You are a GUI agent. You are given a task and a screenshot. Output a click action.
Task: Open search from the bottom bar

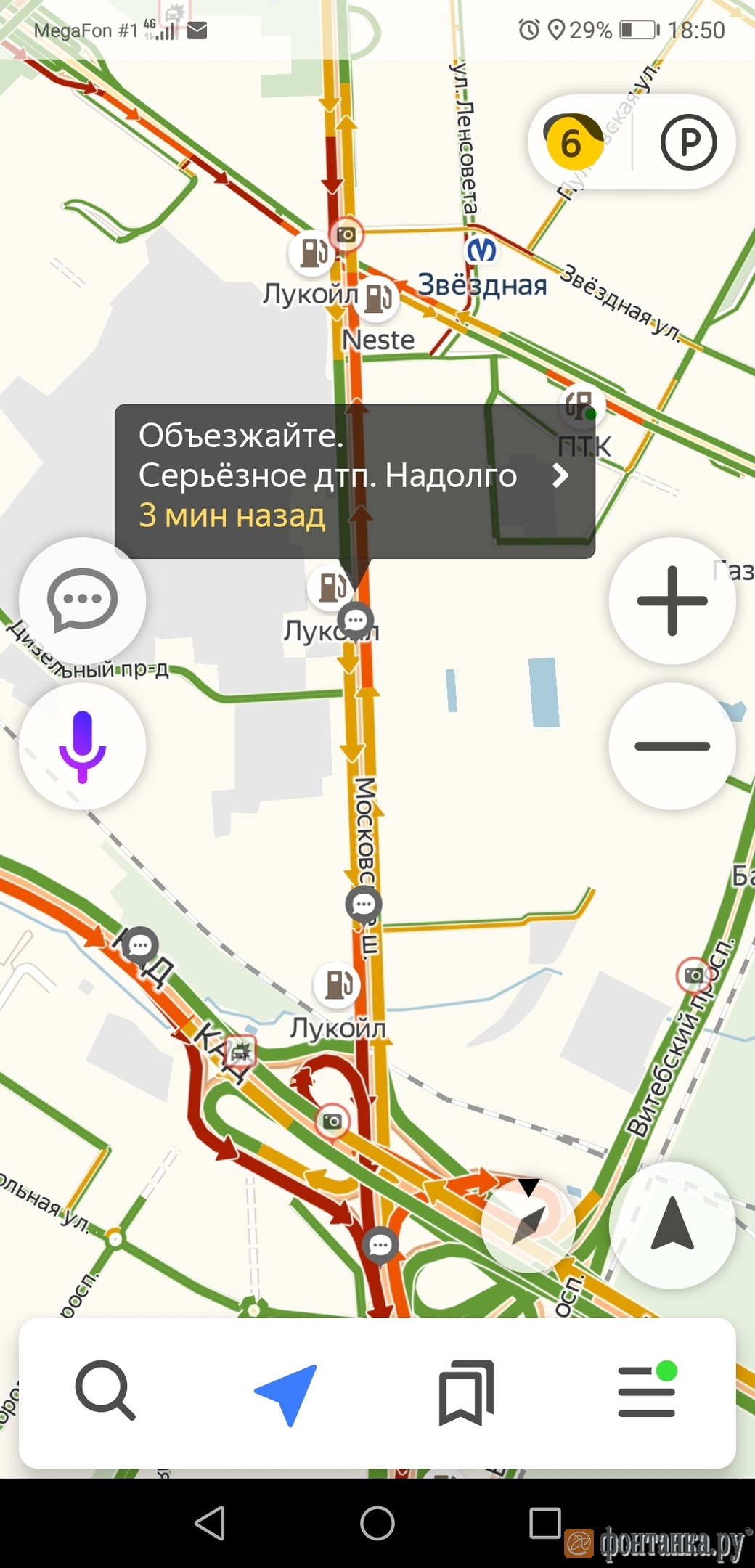click(105, 1390)
